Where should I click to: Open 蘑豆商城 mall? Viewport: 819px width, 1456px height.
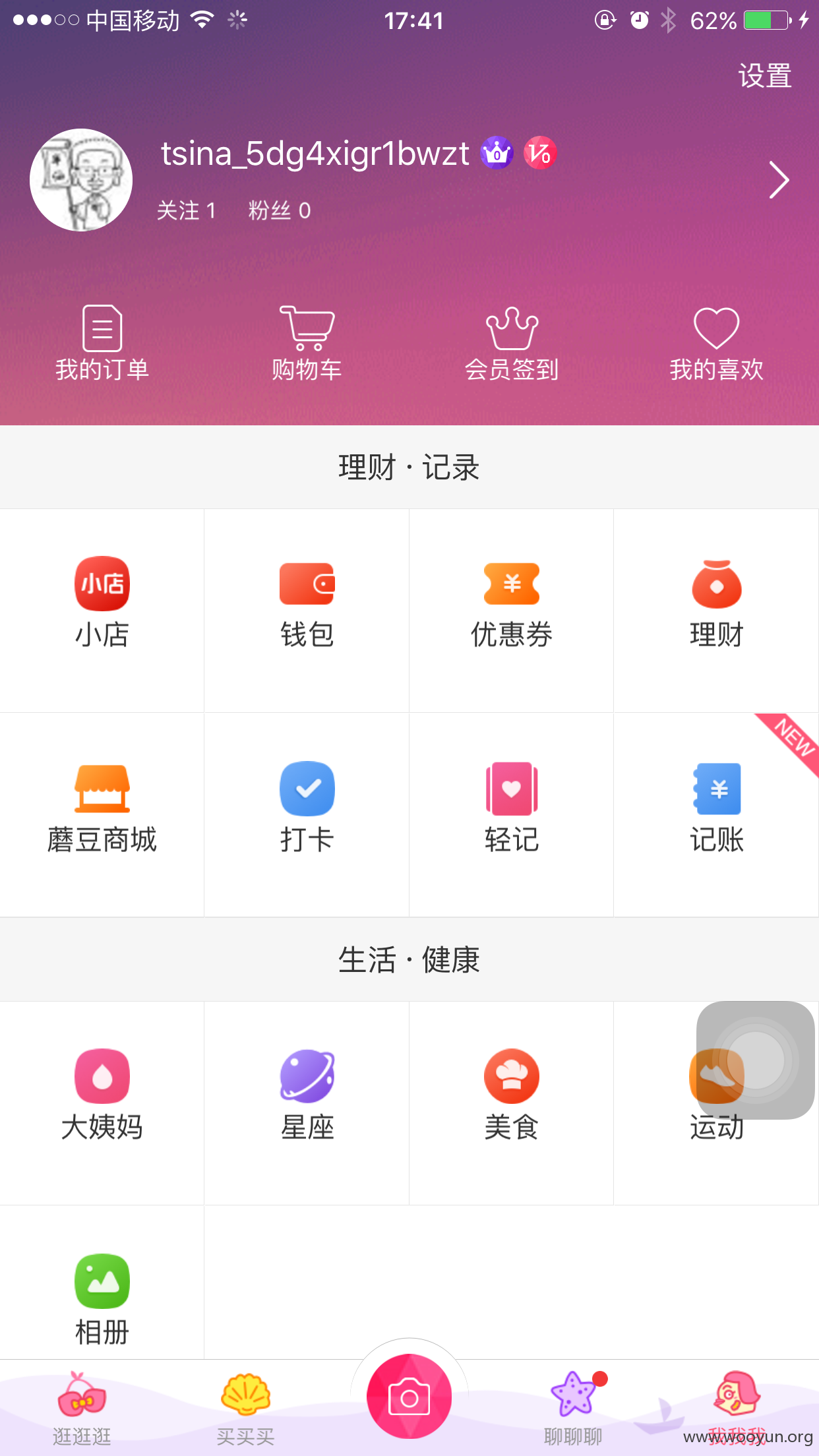tap(102, 815)
